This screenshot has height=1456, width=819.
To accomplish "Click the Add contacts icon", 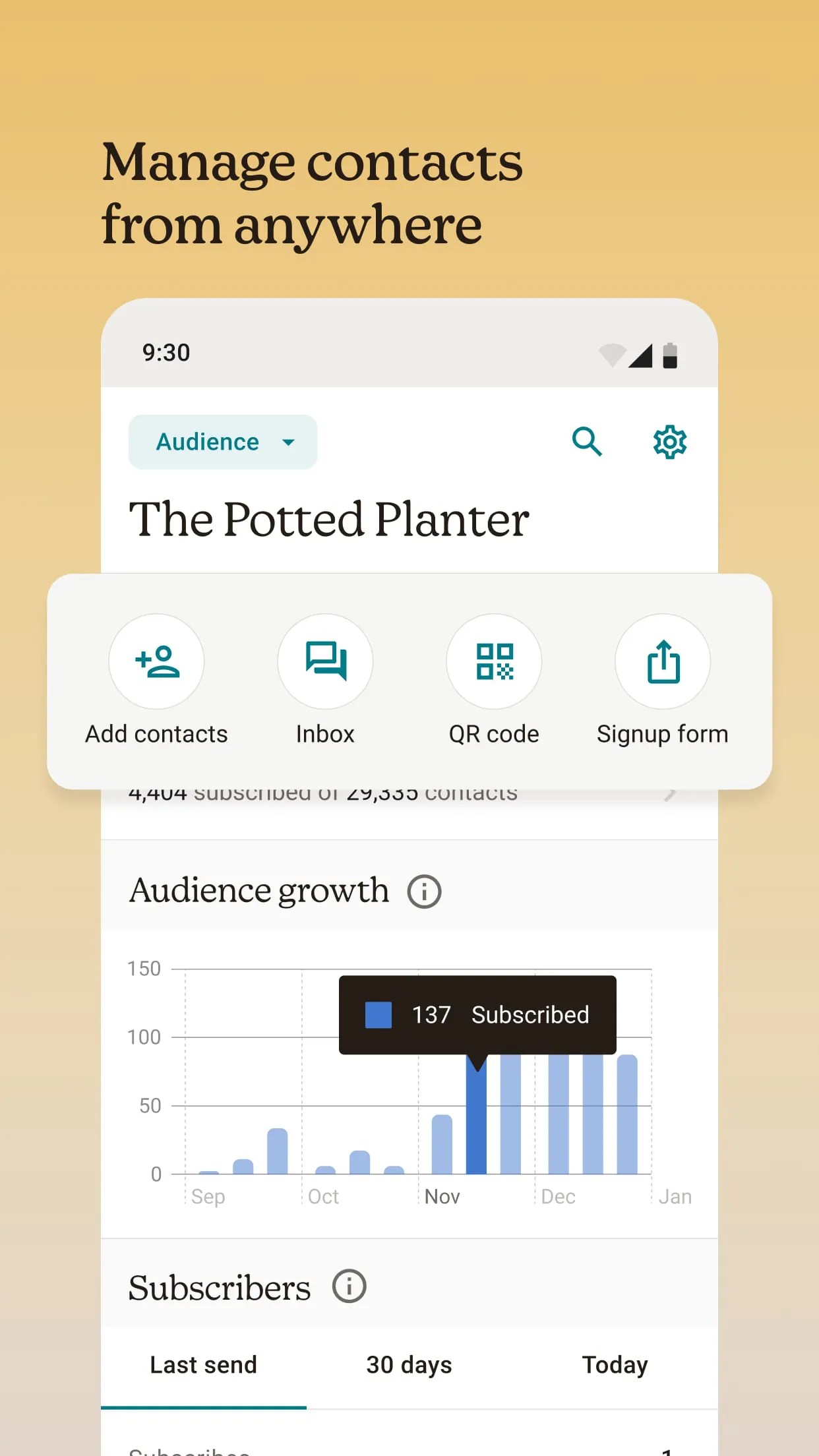I will click(x=156, y=661).
